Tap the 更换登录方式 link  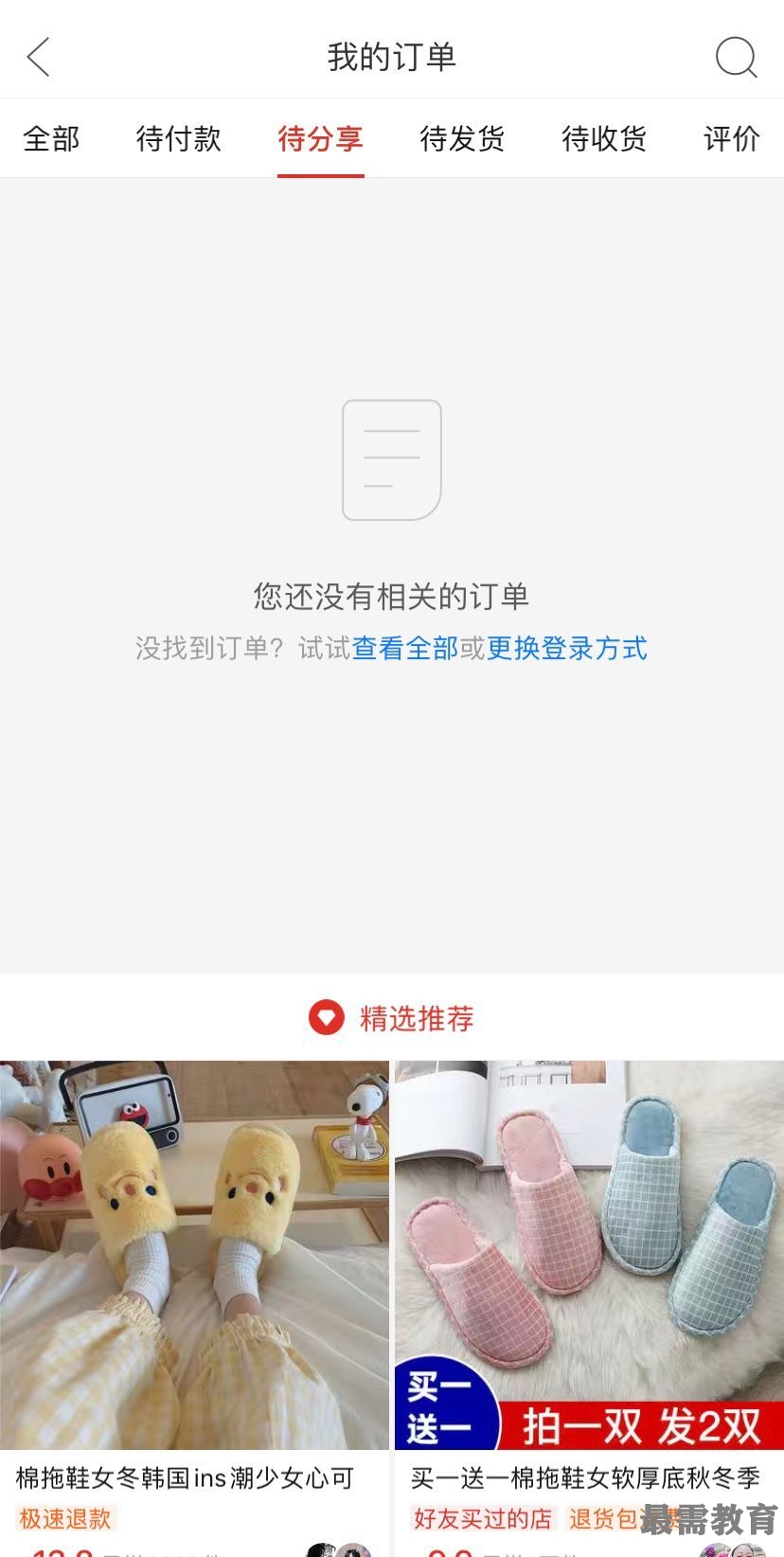566,649
